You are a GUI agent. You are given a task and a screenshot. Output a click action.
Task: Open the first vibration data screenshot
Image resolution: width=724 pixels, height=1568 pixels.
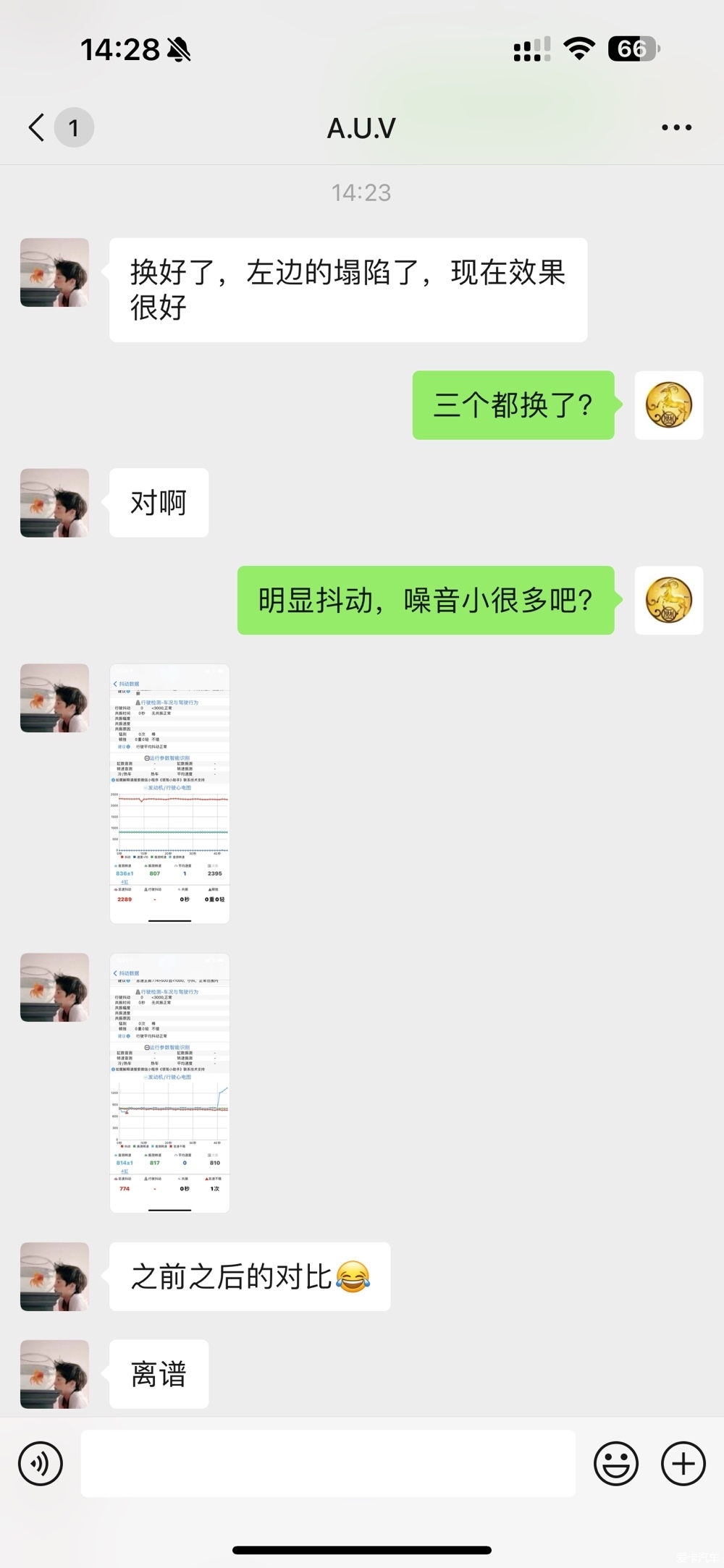[169, 793]
